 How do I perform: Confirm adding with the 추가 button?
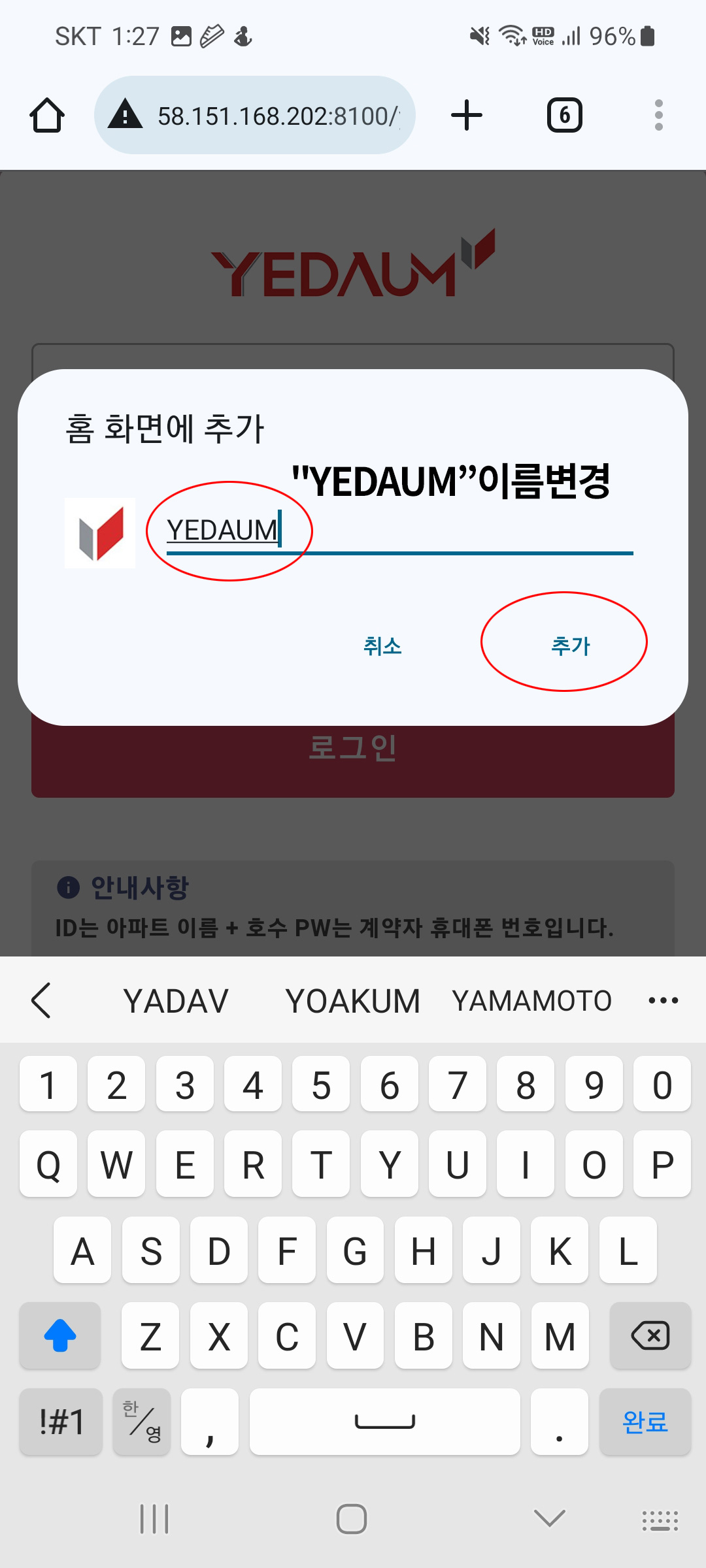(570, 646)
